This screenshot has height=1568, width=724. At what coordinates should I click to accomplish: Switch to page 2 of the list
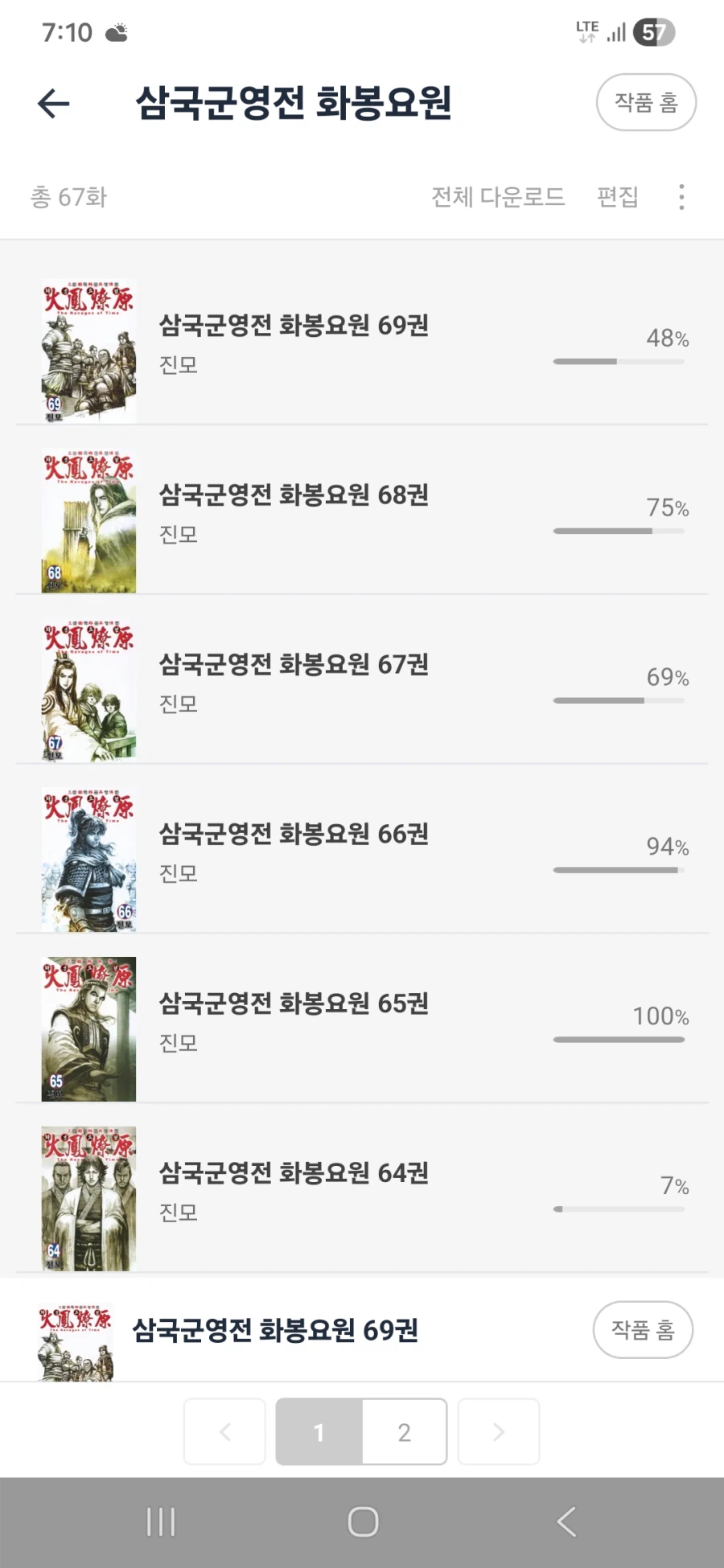pos(403,1431)
